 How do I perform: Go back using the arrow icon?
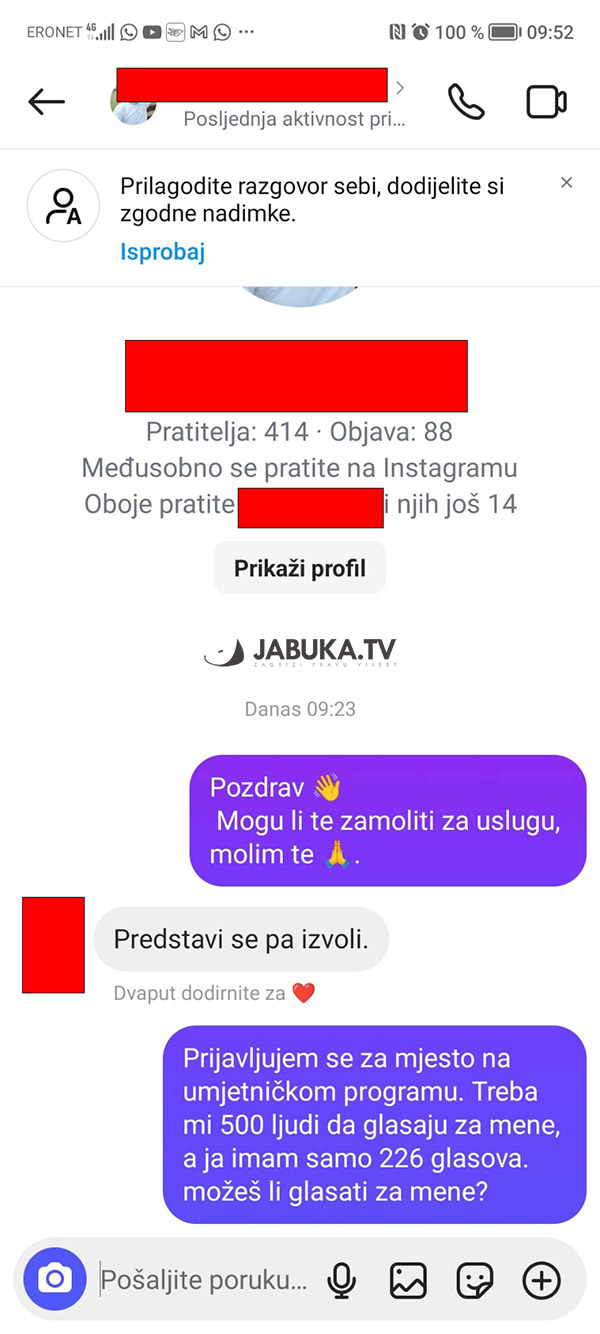pyautogui.click(x=46, y=102)
